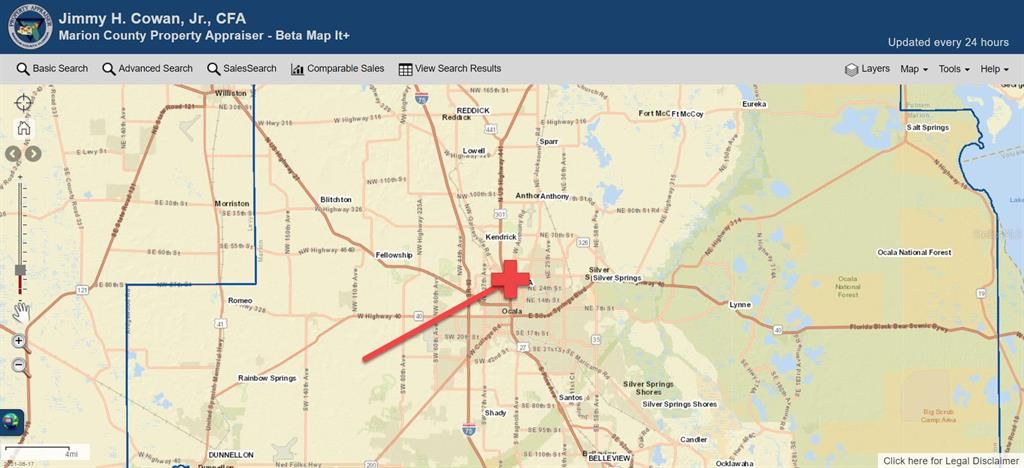1024x468 pixels.
Task: Zoom in with the plus magnifier
Action: (x=19, y=341)
